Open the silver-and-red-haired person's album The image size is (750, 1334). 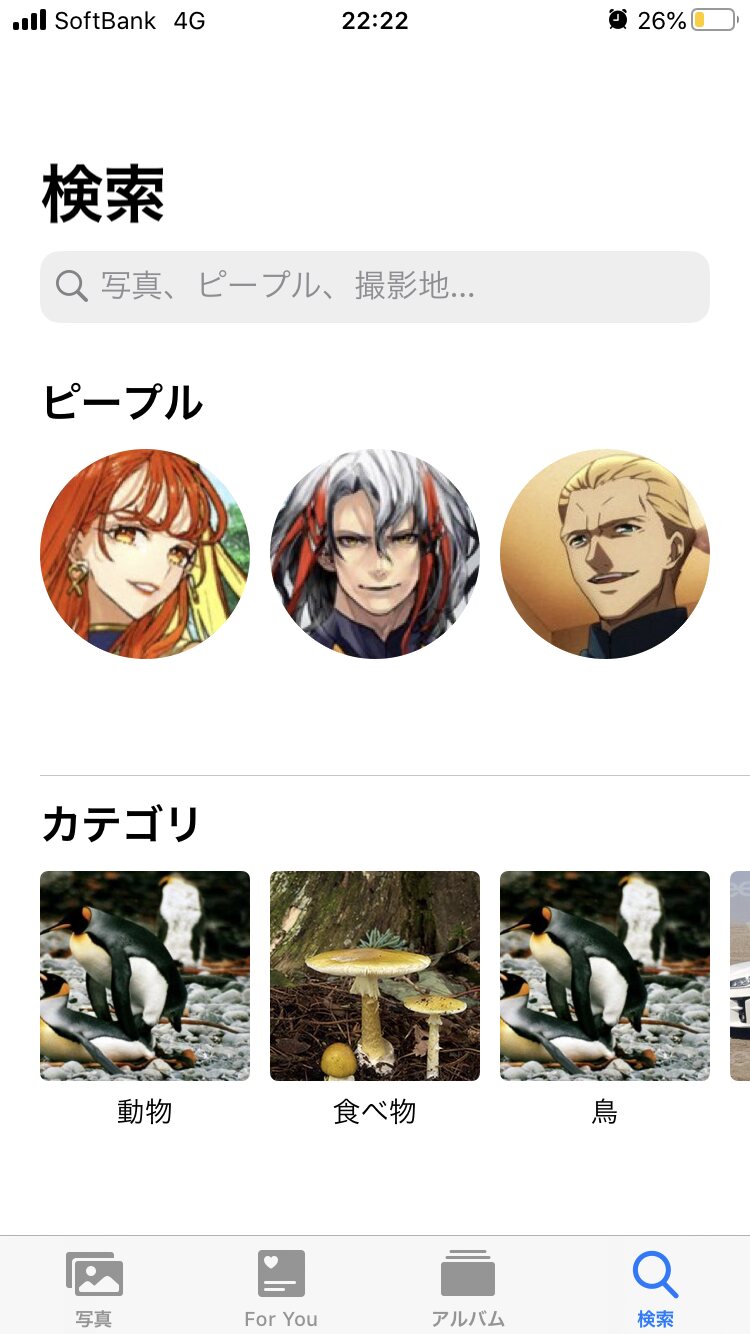click(375, 554)
